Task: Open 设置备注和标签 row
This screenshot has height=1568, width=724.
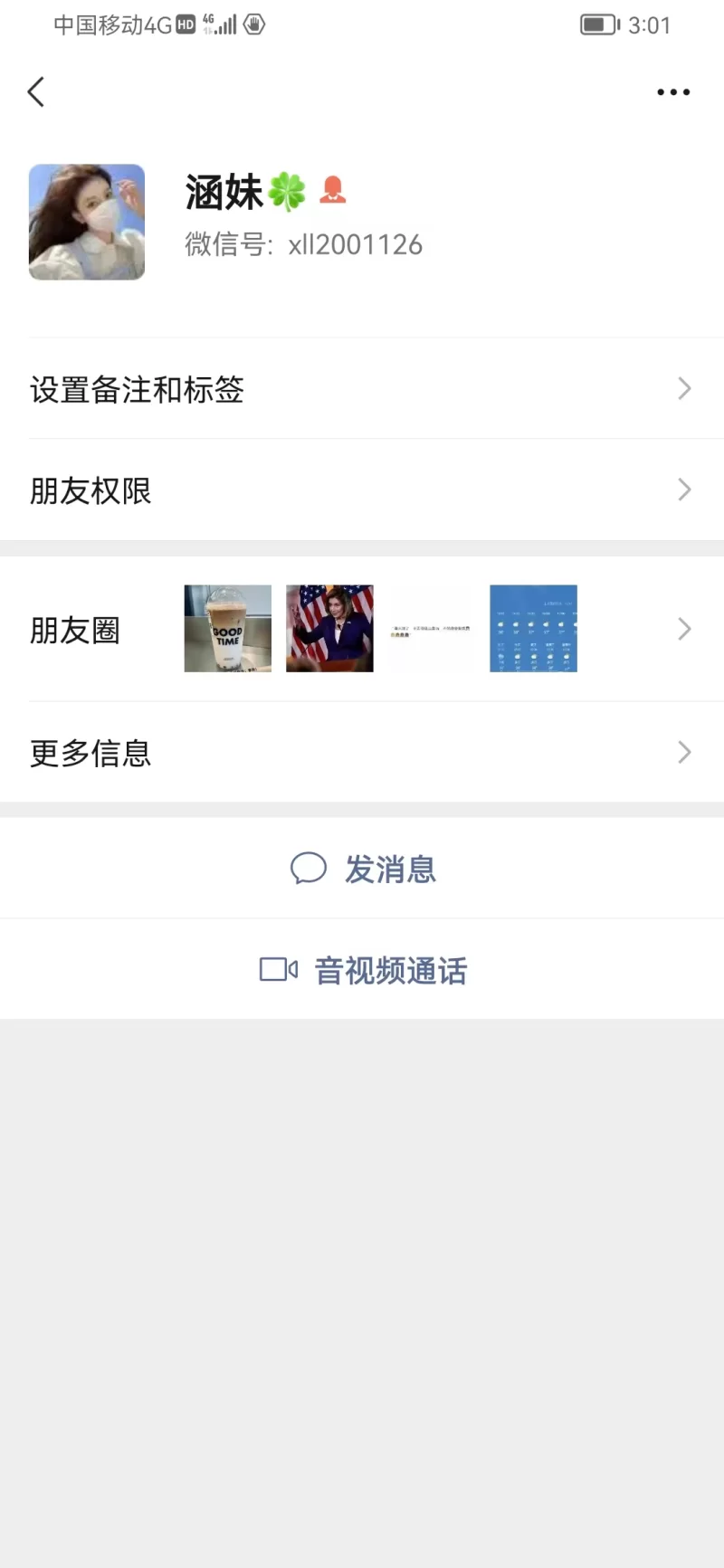Action: pyautogui.click(x=362, y=389)
